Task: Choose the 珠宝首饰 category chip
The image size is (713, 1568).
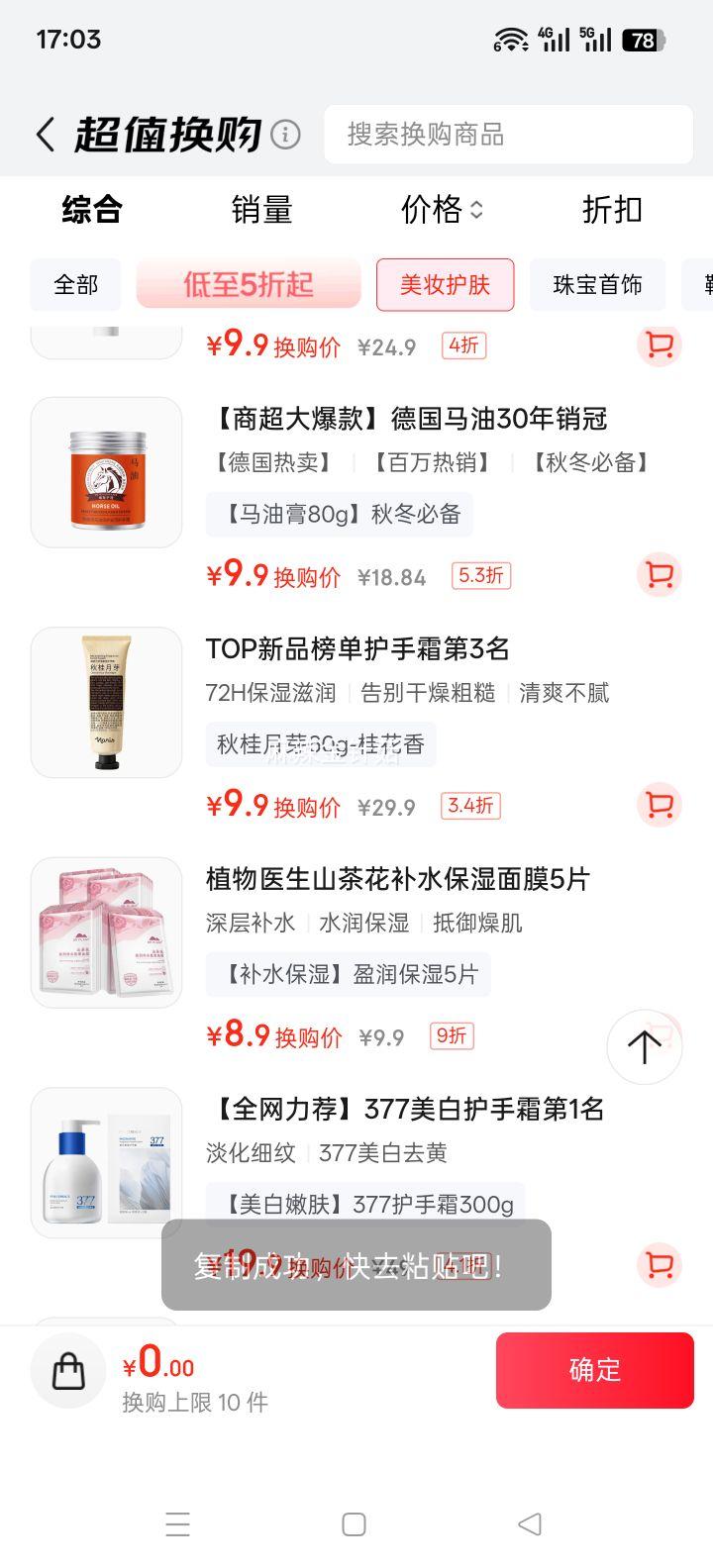Action: [x=597, y=285]
